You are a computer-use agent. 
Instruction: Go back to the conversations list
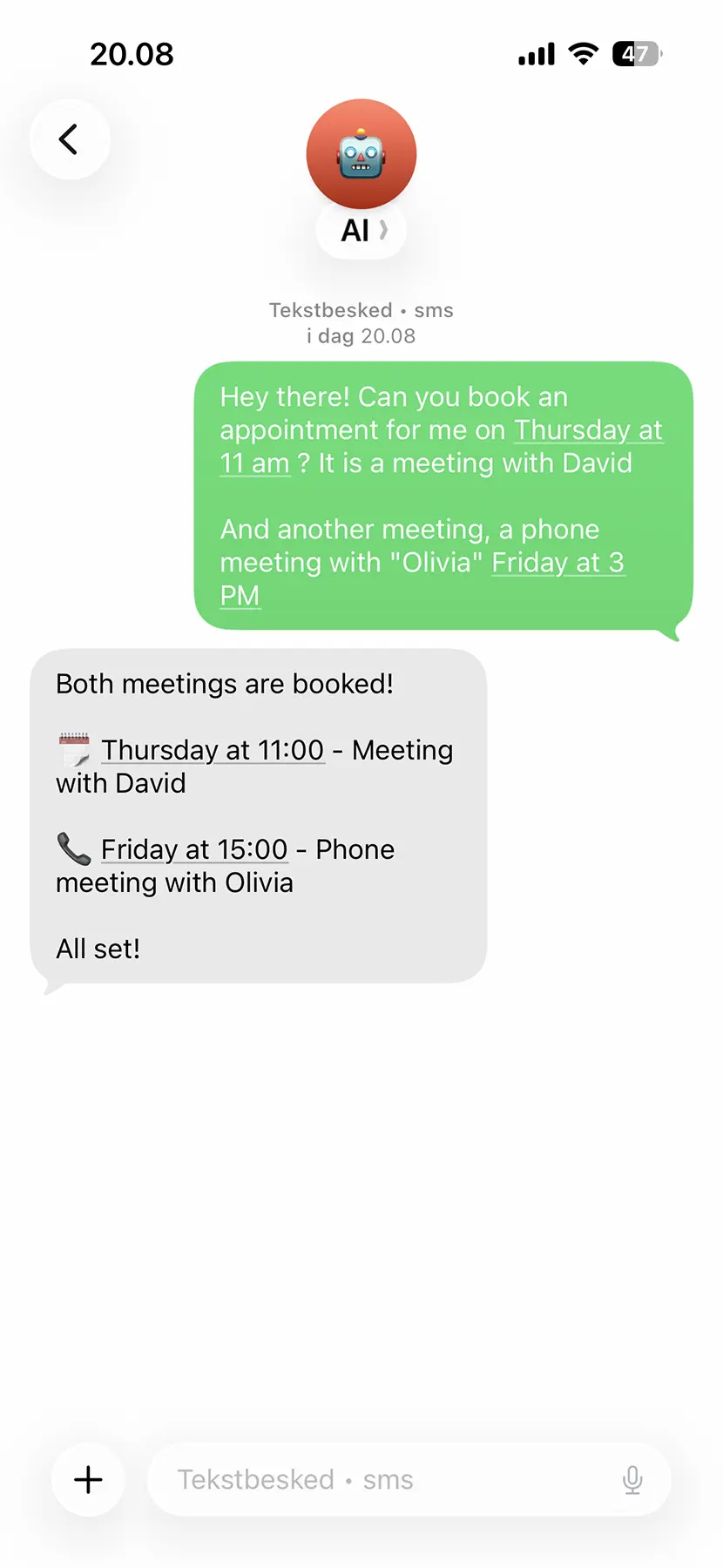[69, 139]
